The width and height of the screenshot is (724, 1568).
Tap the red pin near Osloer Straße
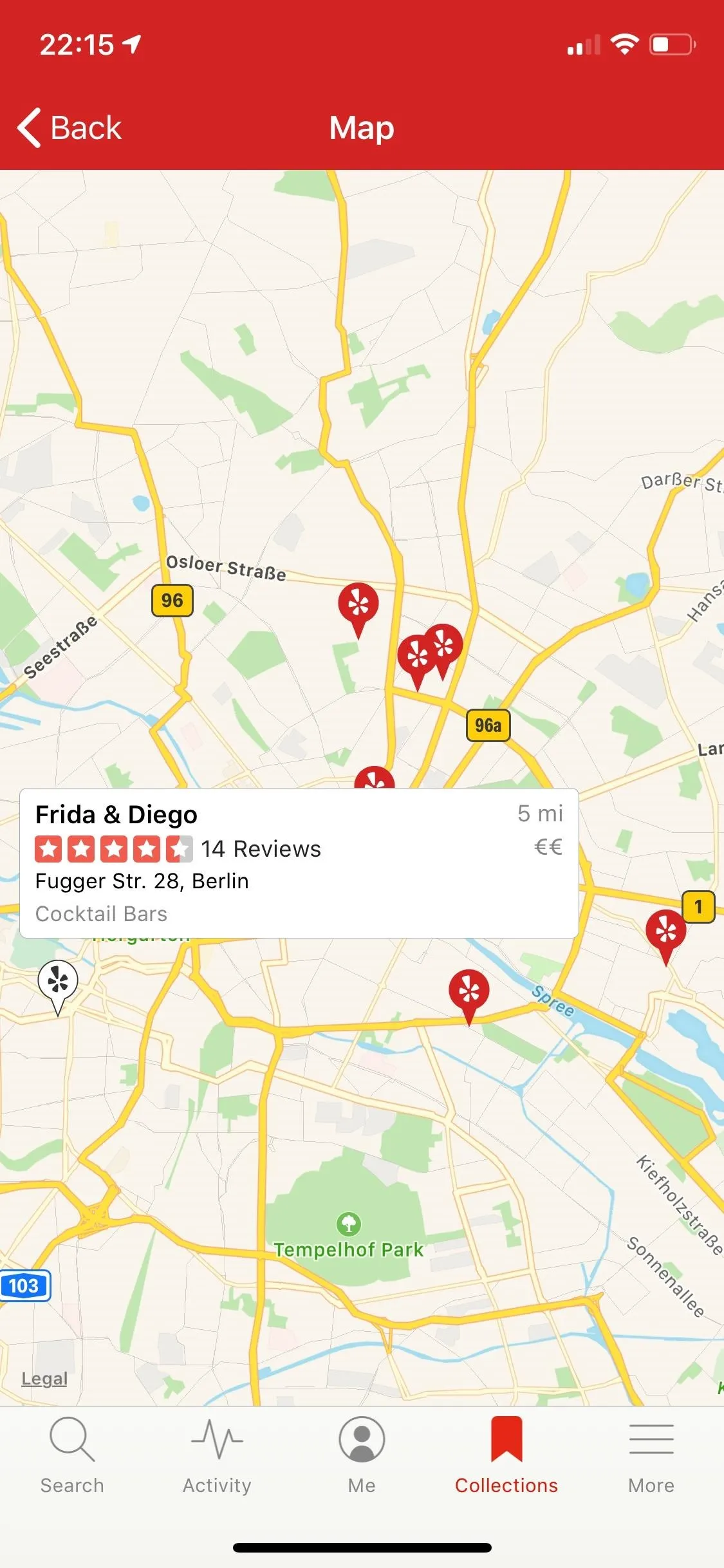click(358, 610)
